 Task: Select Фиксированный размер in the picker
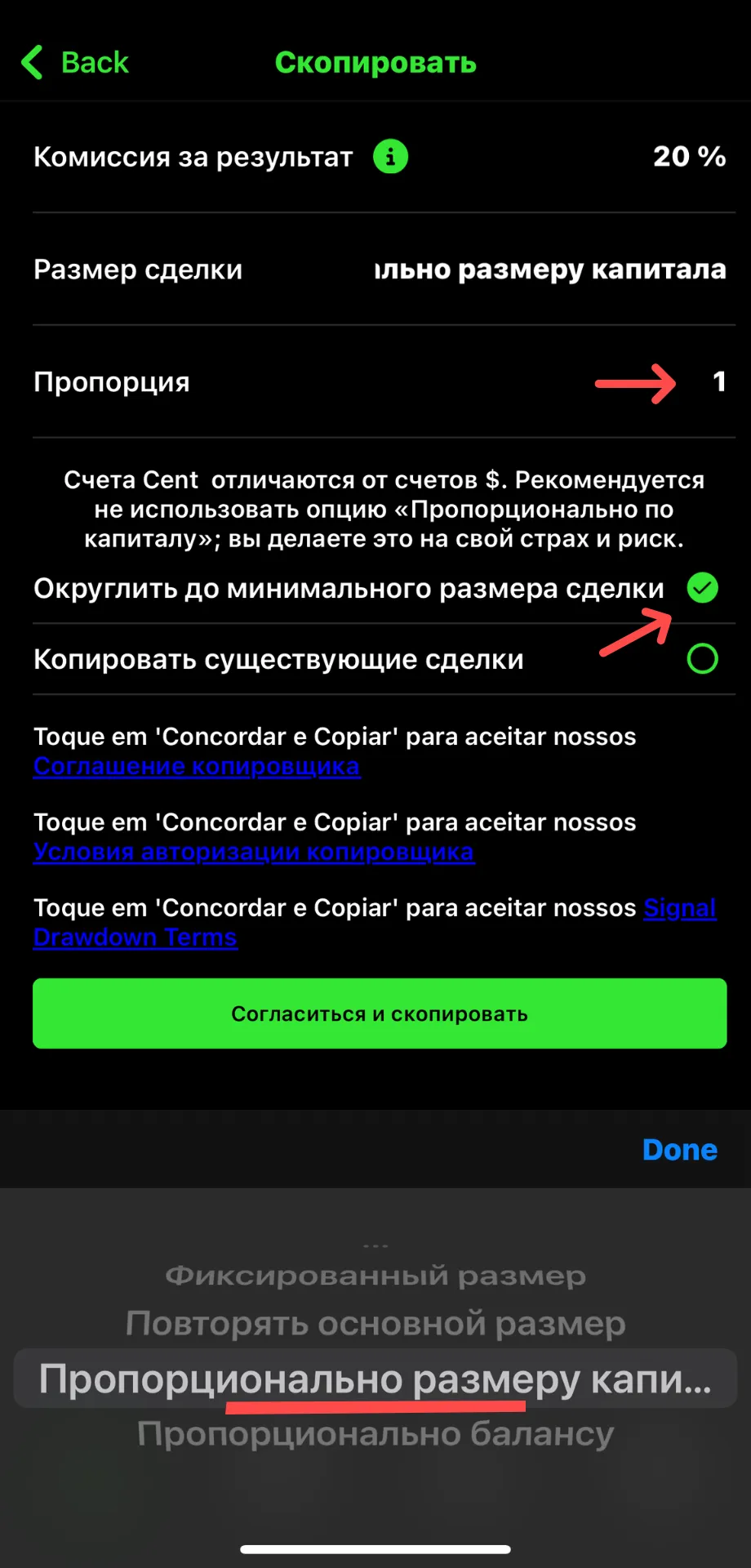tap(375, 1276)
